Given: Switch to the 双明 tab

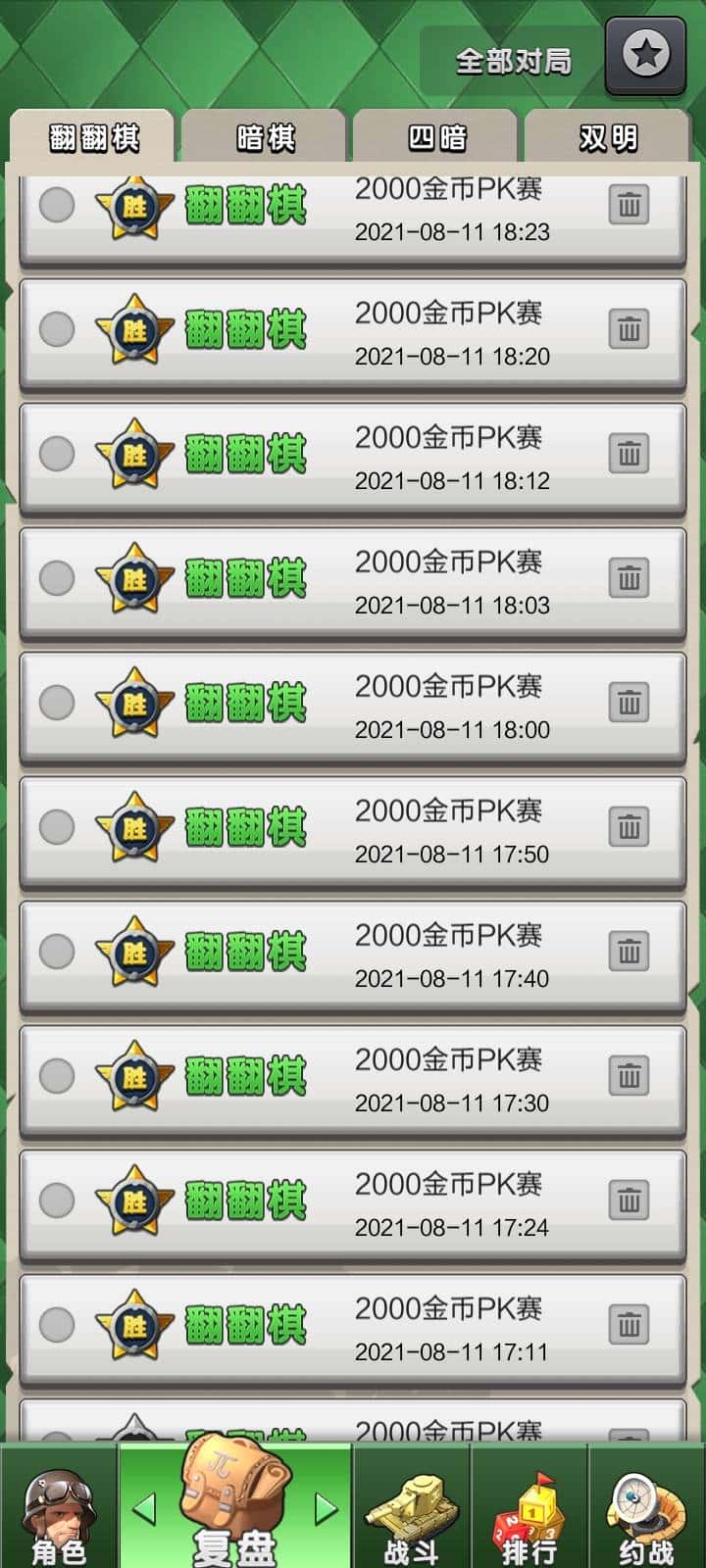Looking at the screenshot, I should pyautogui.click(x=606, y=138).
